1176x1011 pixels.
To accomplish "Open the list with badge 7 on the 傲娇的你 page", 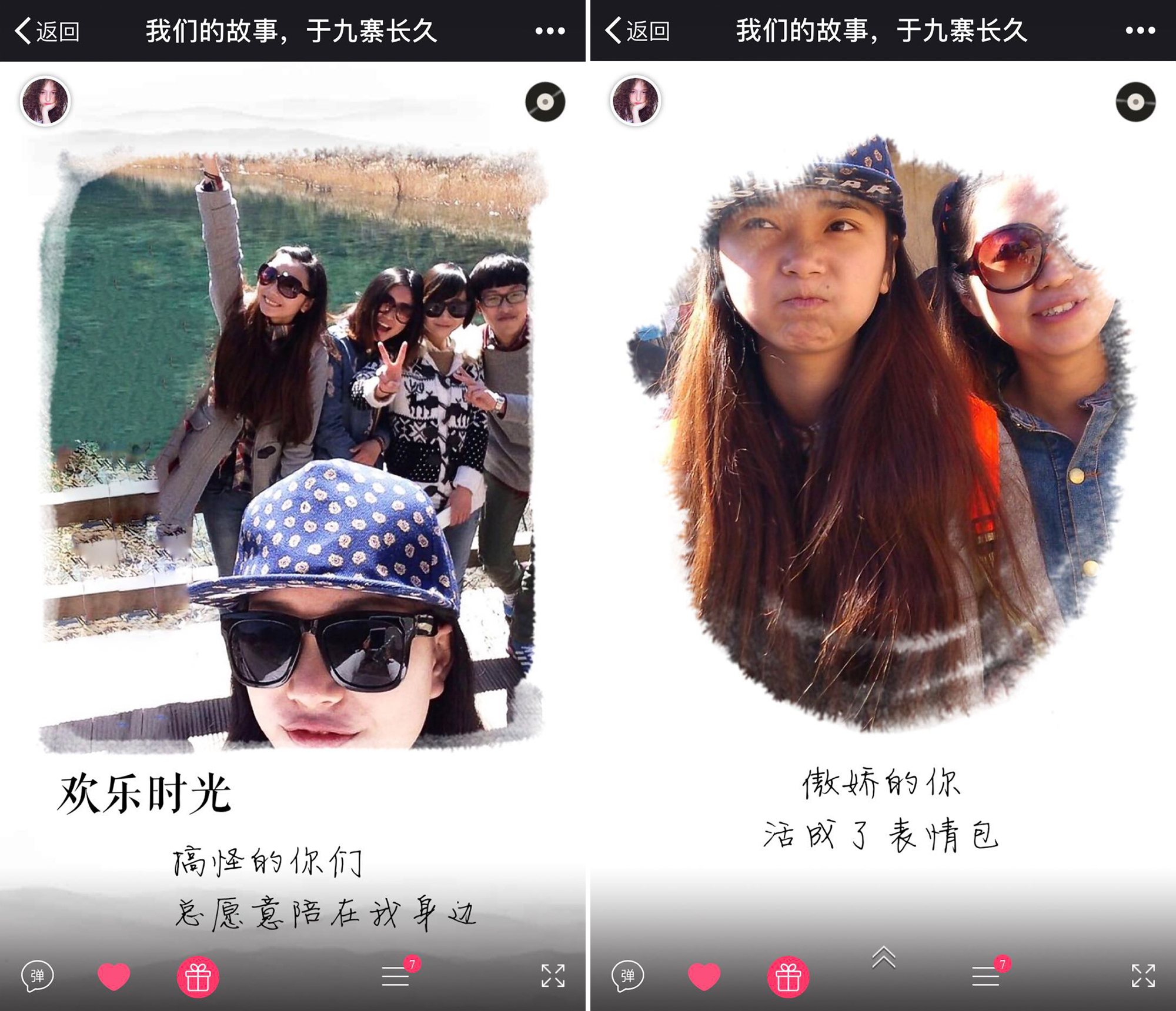I will click(x=987, y=976).
